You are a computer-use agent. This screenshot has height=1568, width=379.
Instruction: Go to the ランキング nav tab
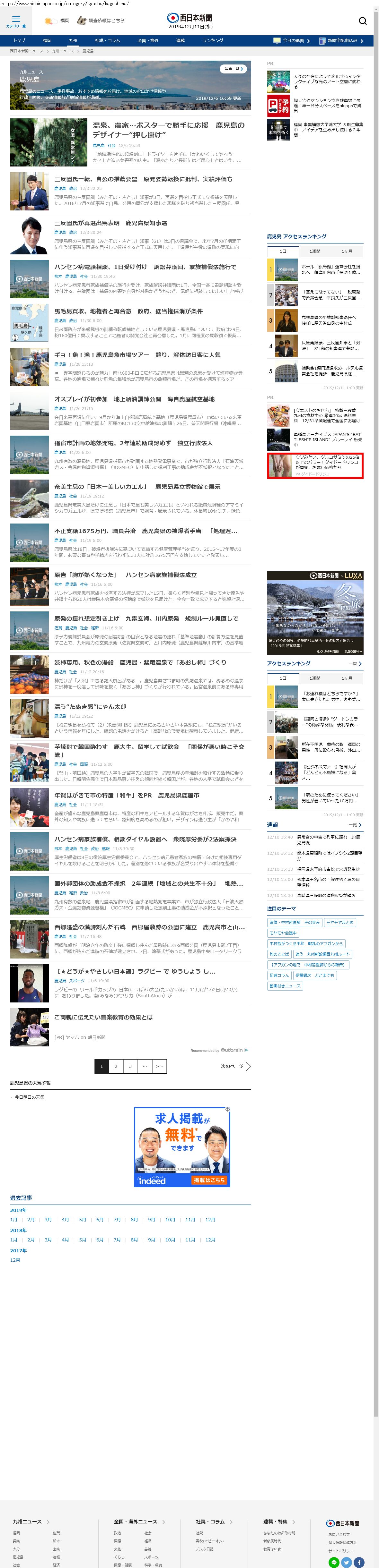coord(213,41)
